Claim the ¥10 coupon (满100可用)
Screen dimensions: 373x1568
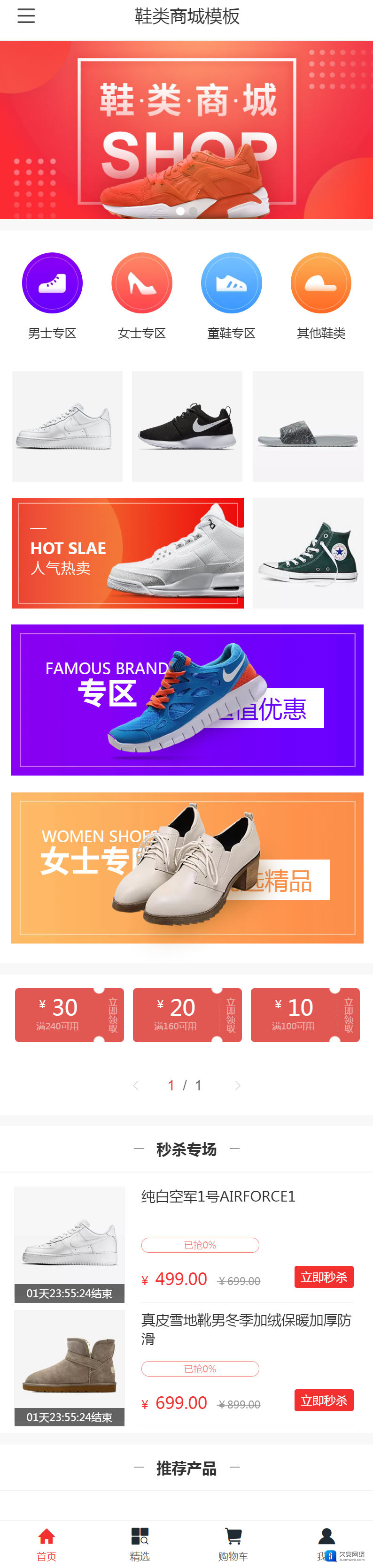coord(349,1015)
